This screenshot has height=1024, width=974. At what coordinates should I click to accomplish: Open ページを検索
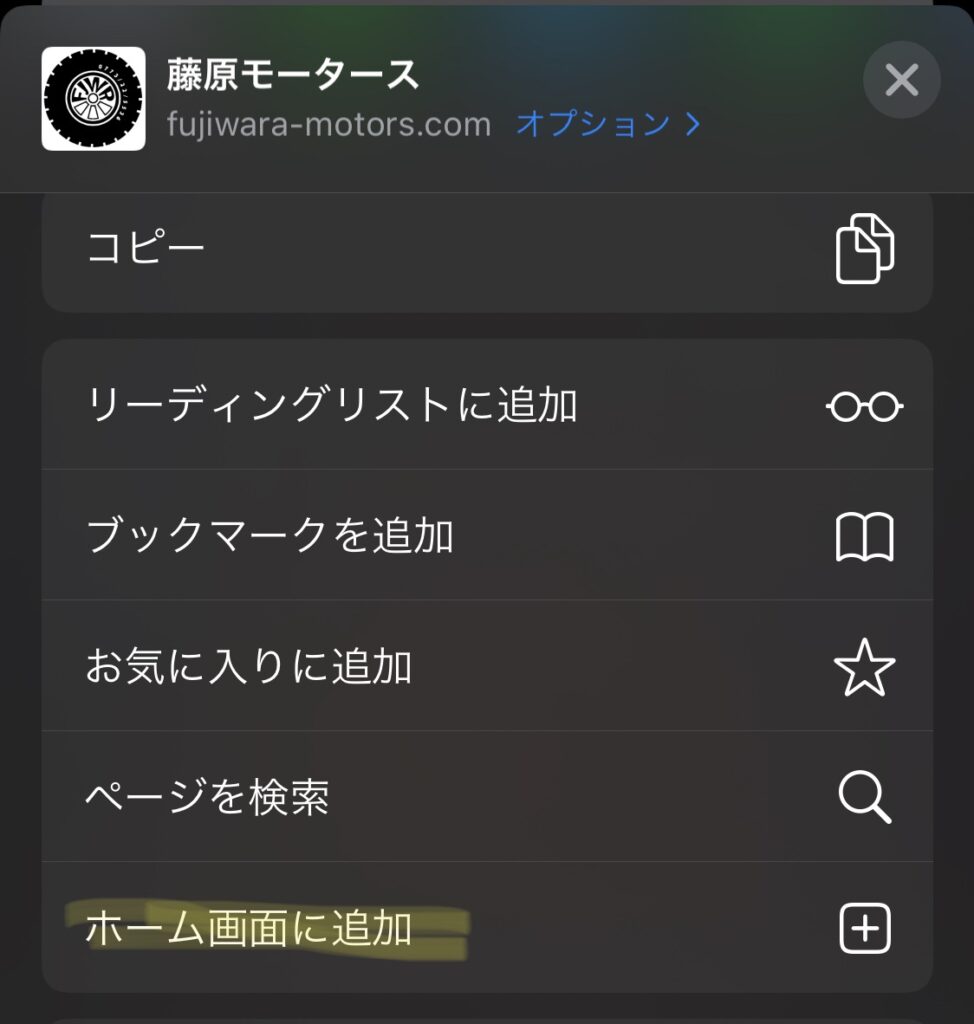pos(487,797)
